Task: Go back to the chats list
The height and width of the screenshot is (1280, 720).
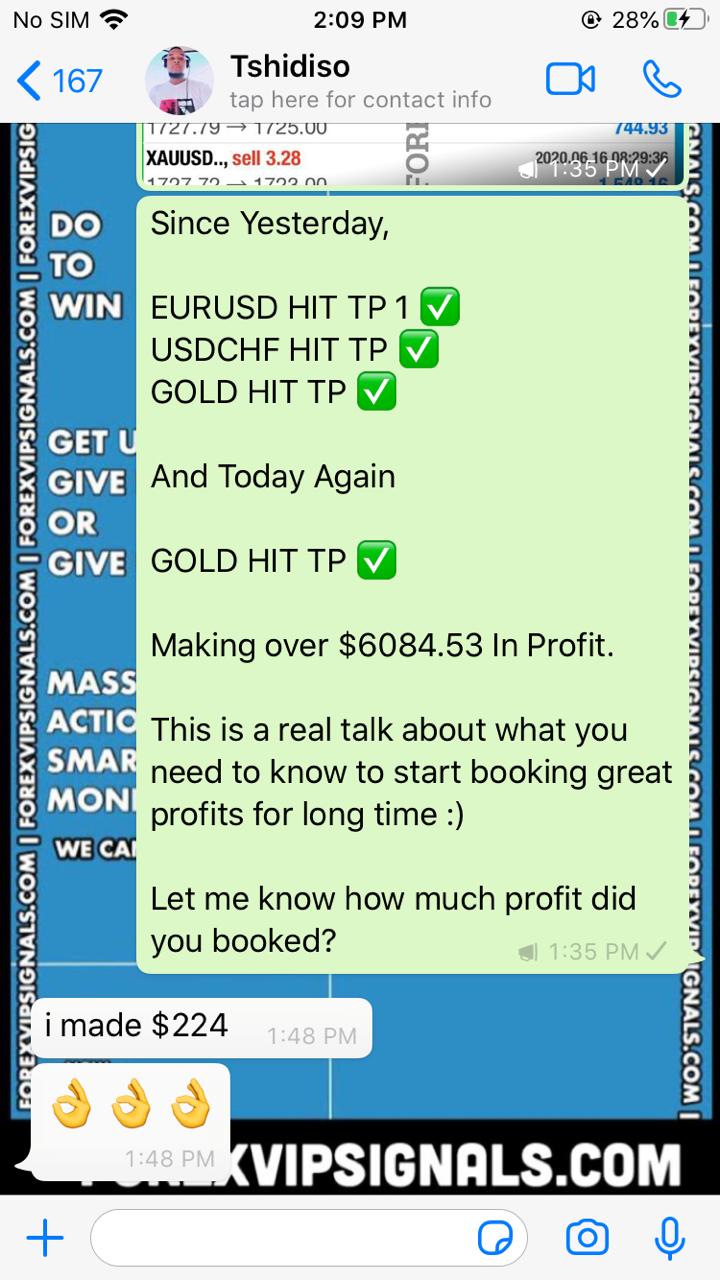Action: (x=60, y=80)
